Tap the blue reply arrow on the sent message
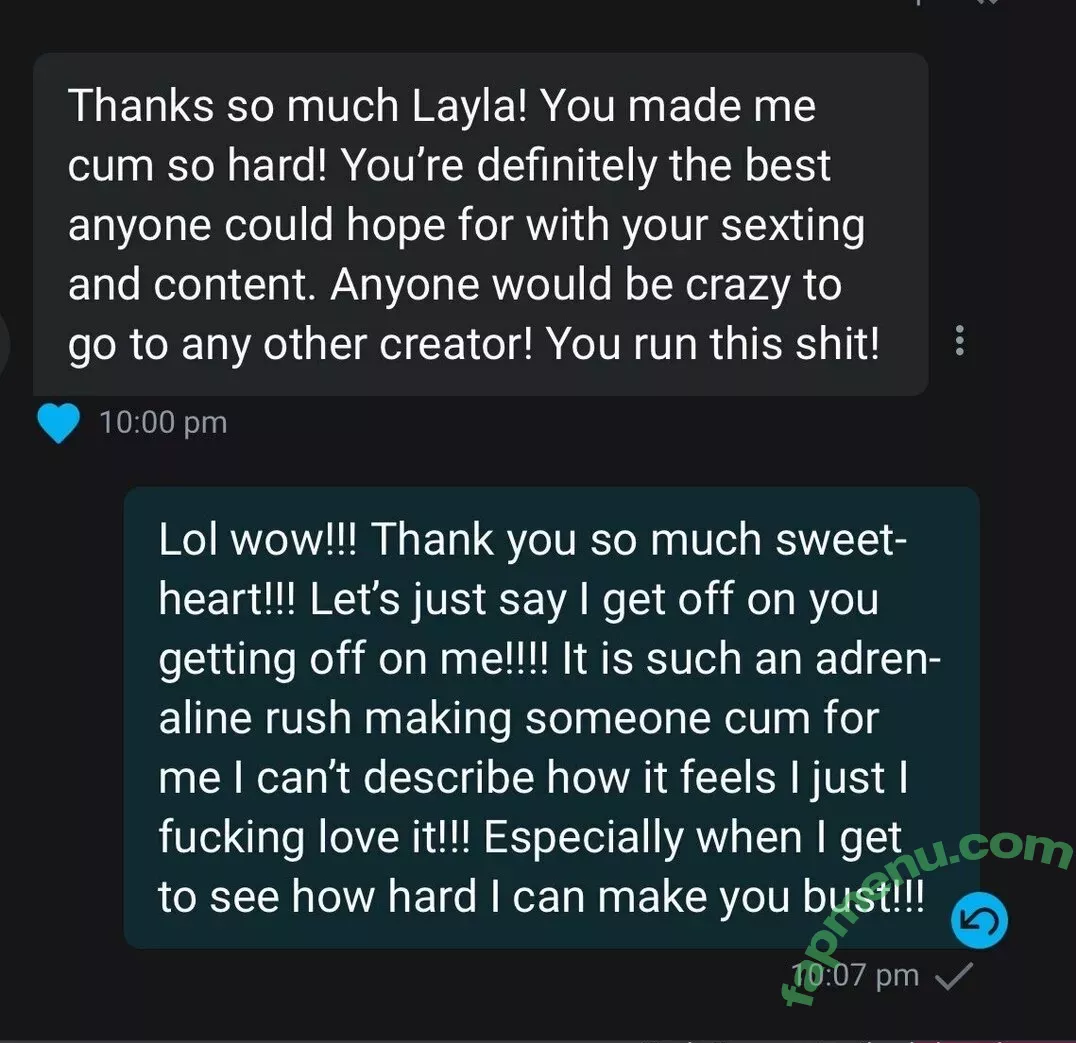The height and width of the screenshot is (1043, 1076). 979,922
